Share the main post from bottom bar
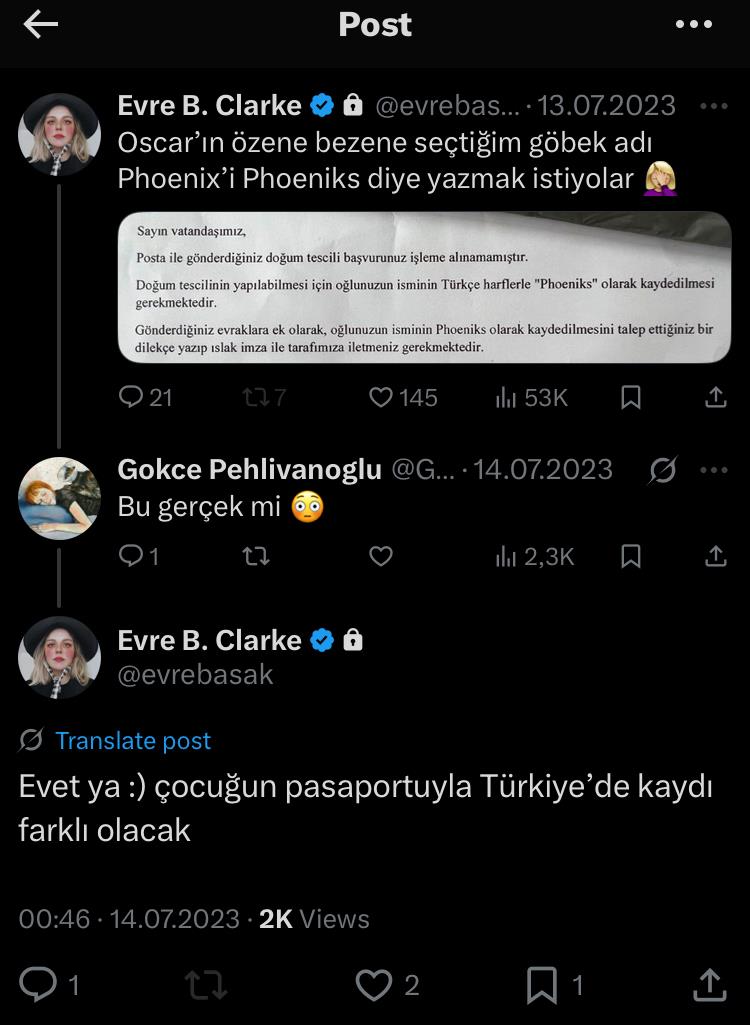 point(710,984)
